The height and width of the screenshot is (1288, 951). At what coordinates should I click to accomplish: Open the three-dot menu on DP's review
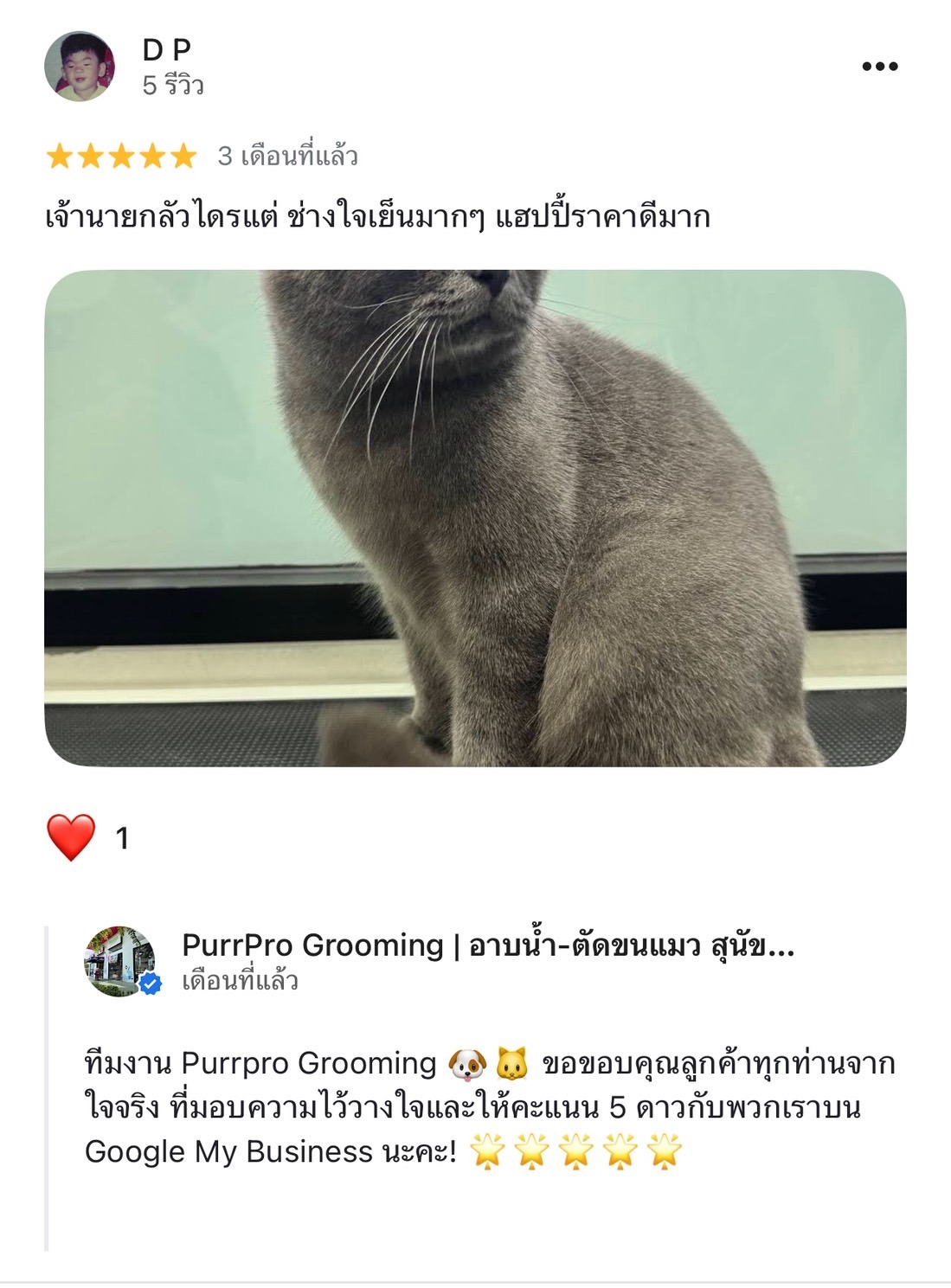pyautogui.click(x=879, y=67)
